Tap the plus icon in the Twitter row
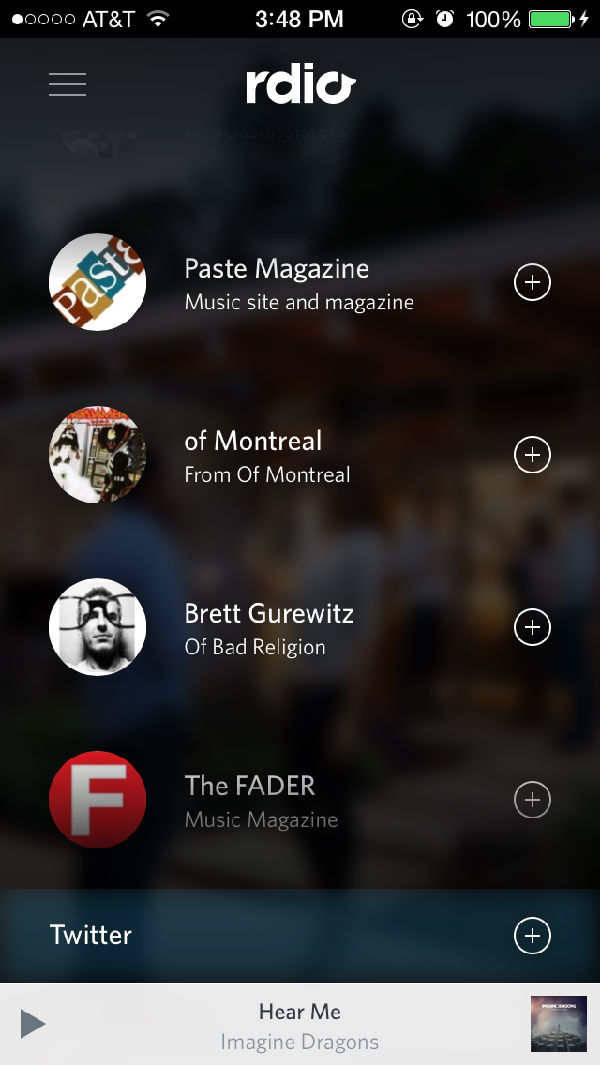The height and width of the screenshot is (1065, 600). click(x=532, y=936)
